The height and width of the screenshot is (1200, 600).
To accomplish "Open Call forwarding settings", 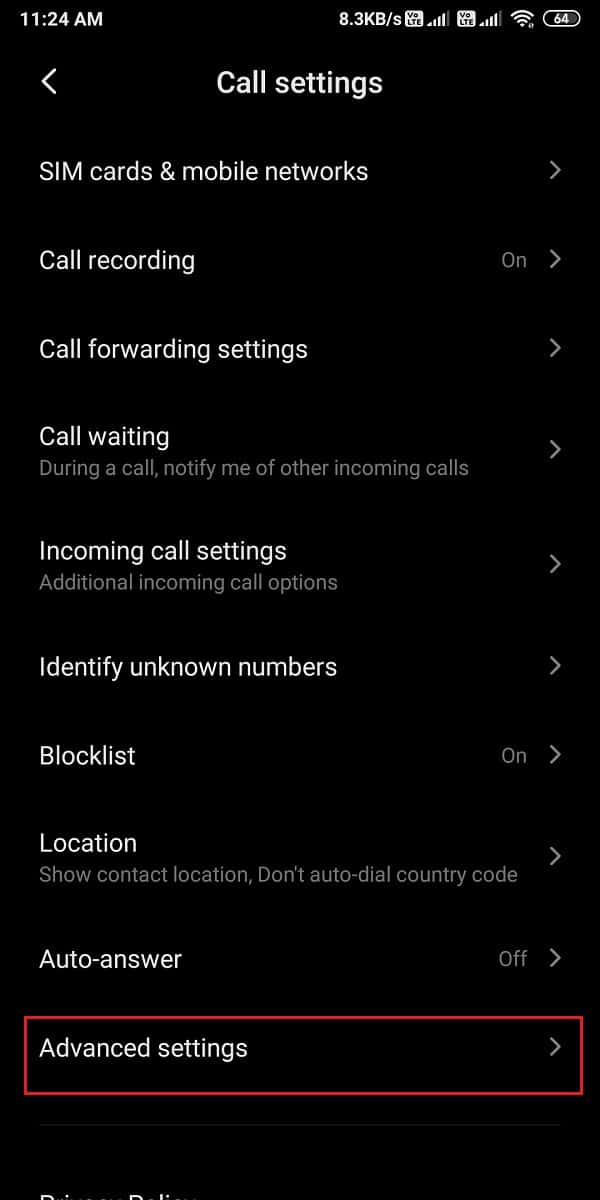I will (300, 349).
